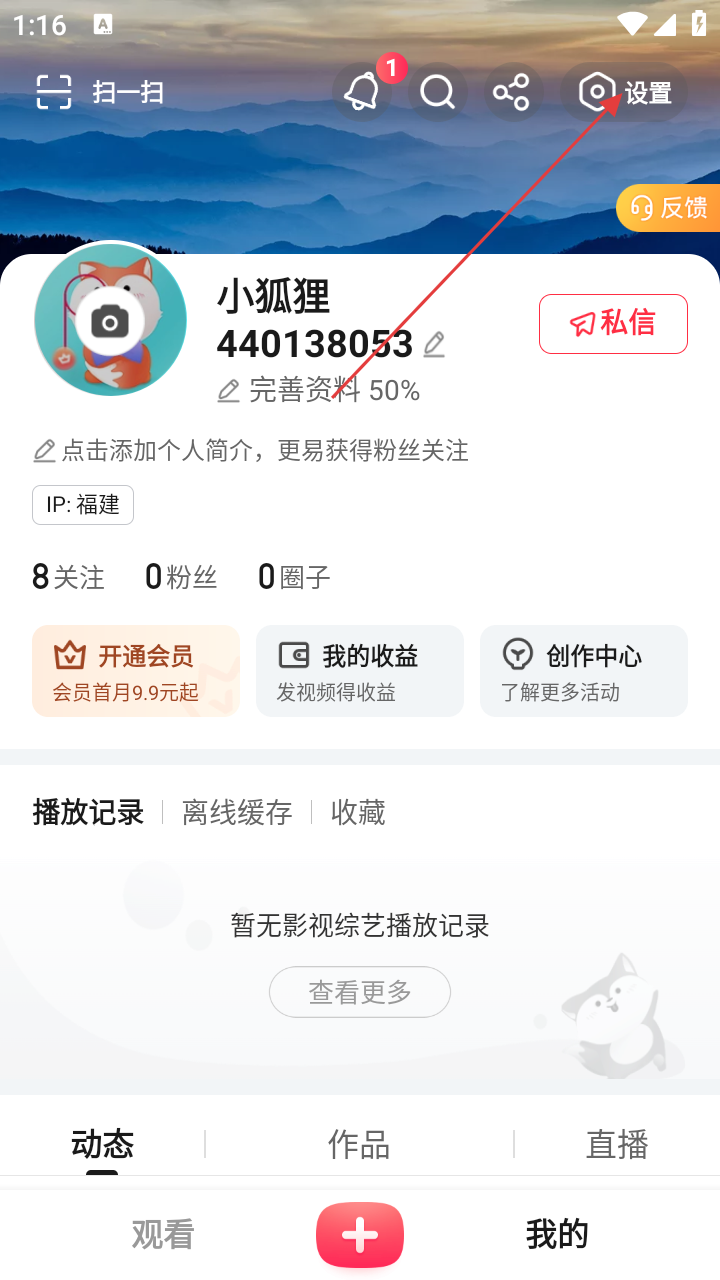Viewport: 720px width, 1280px height.
Task: Share this profile page
Action: (511, 93)
